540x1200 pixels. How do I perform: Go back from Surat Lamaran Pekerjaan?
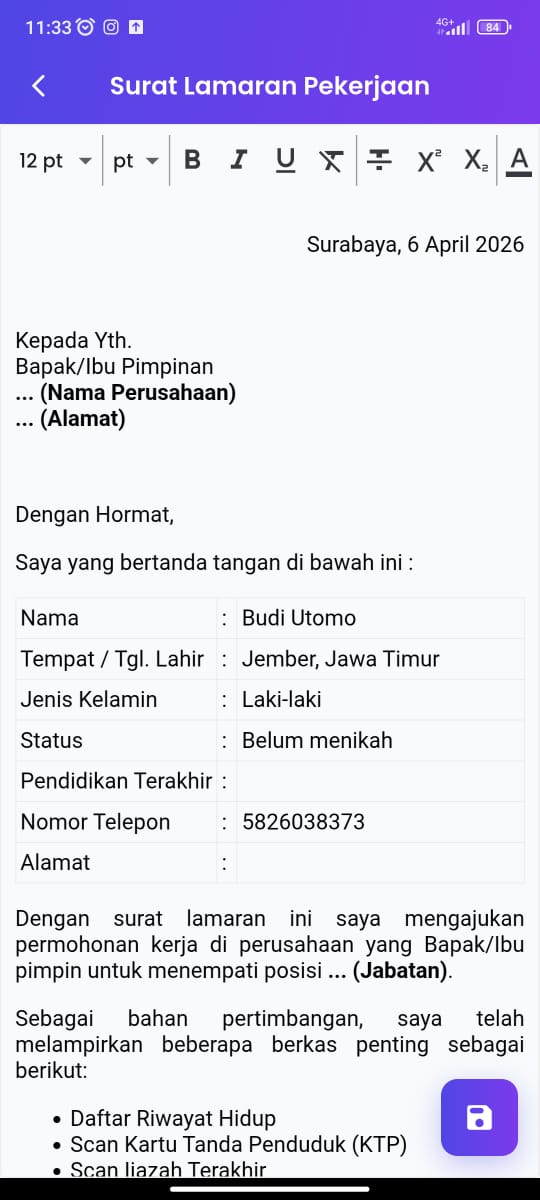coord(39,86)
